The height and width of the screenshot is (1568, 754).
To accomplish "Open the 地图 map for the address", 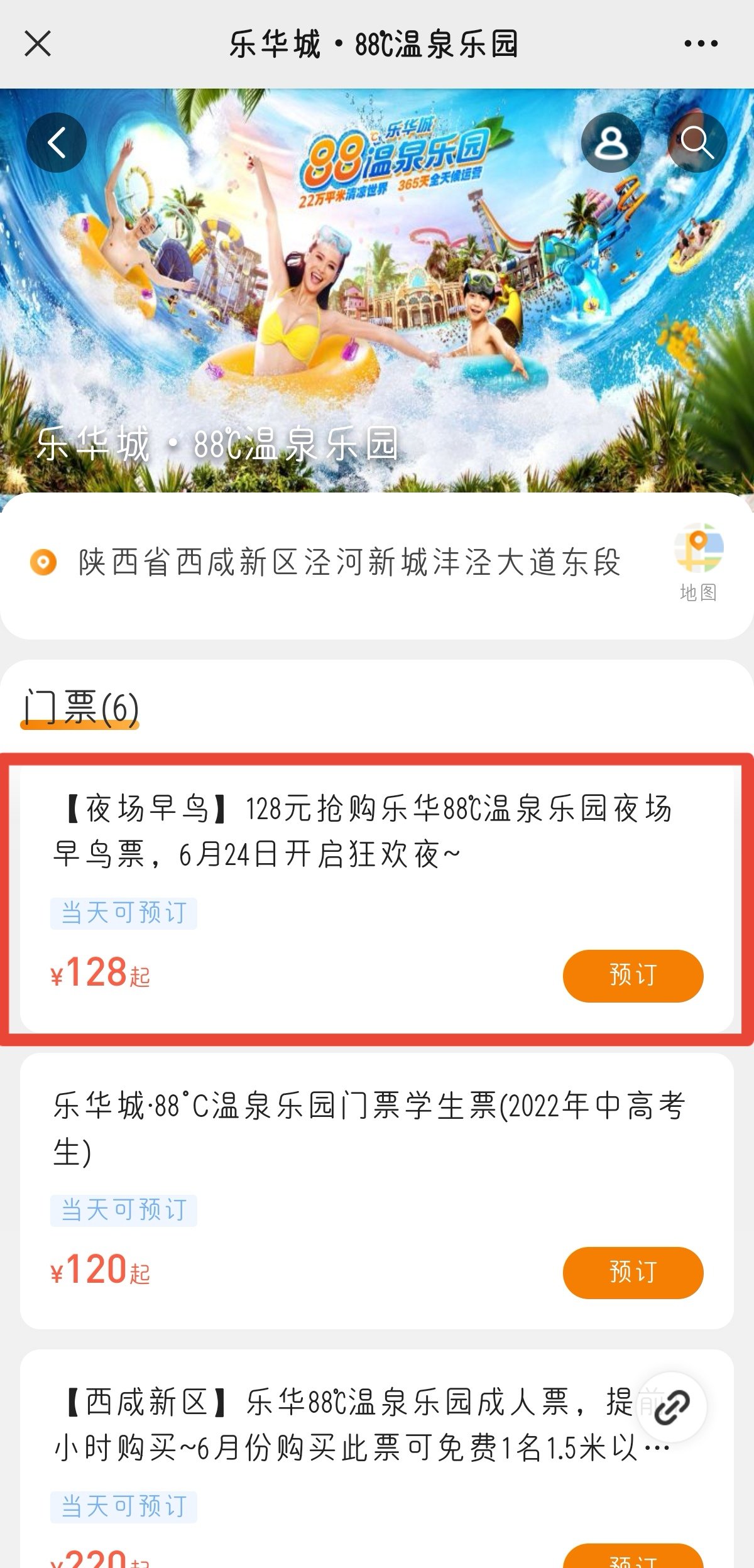I will (698, 561).
